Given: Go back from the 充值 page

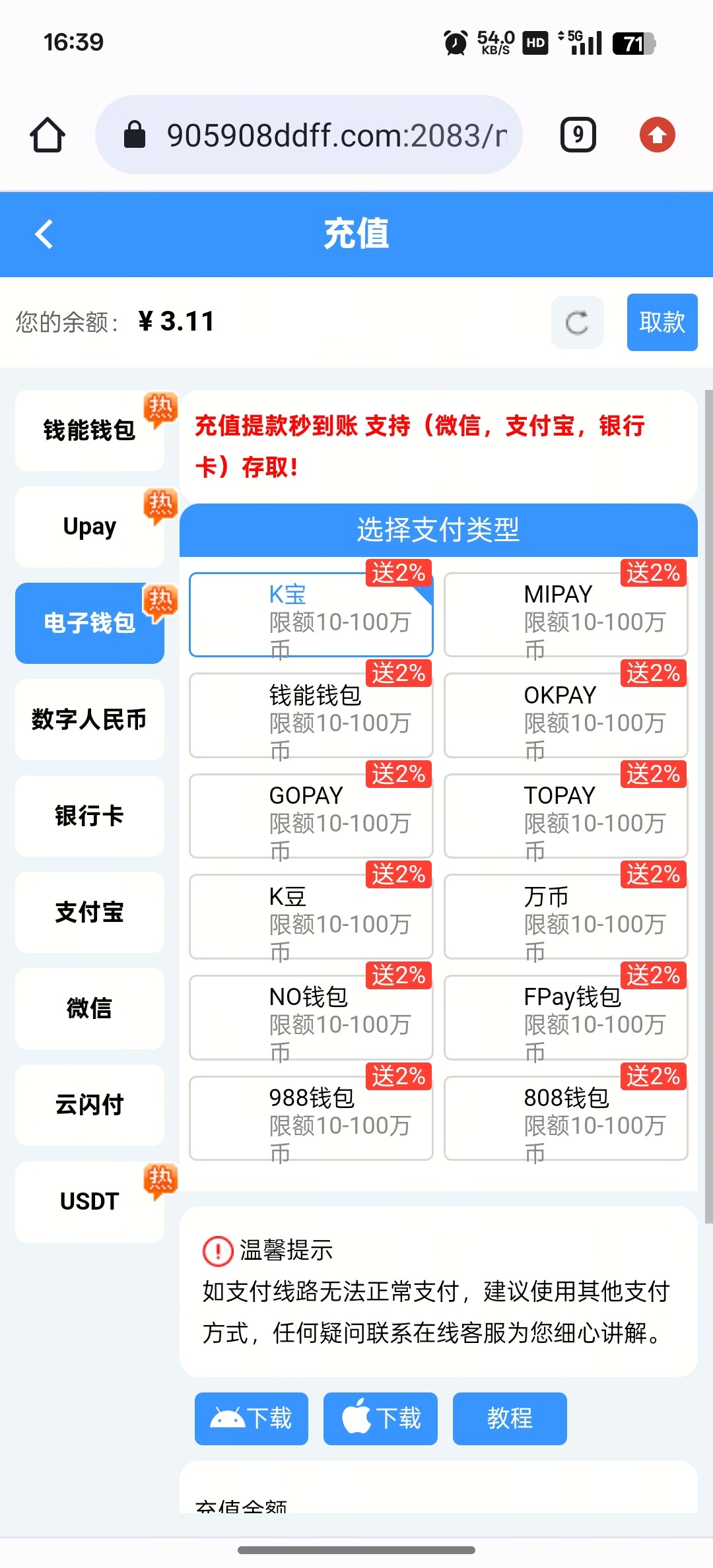Looking at the screenshot, I should [x=44, y=234].
